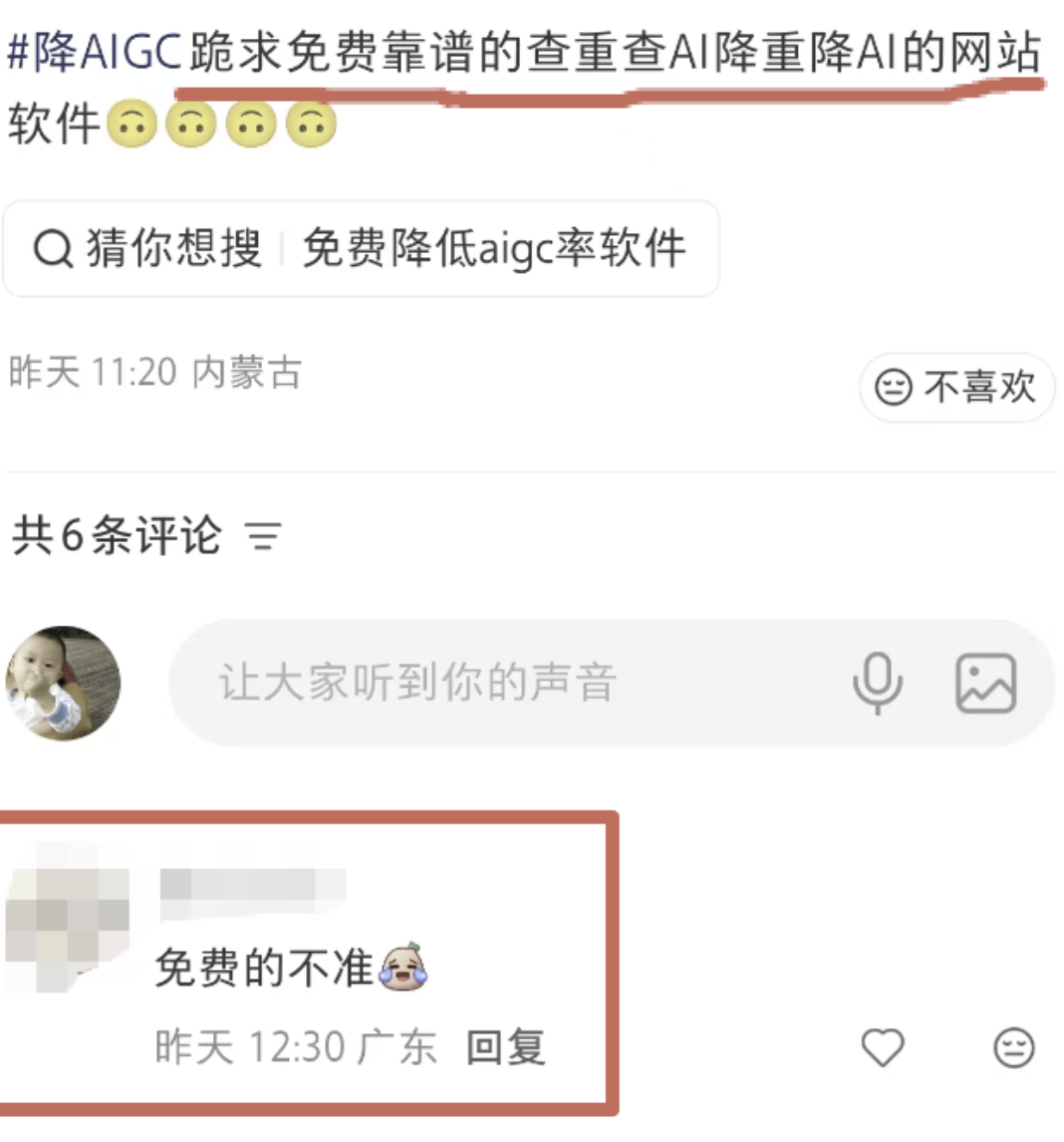Open comment sort options icon

(264, 537)
